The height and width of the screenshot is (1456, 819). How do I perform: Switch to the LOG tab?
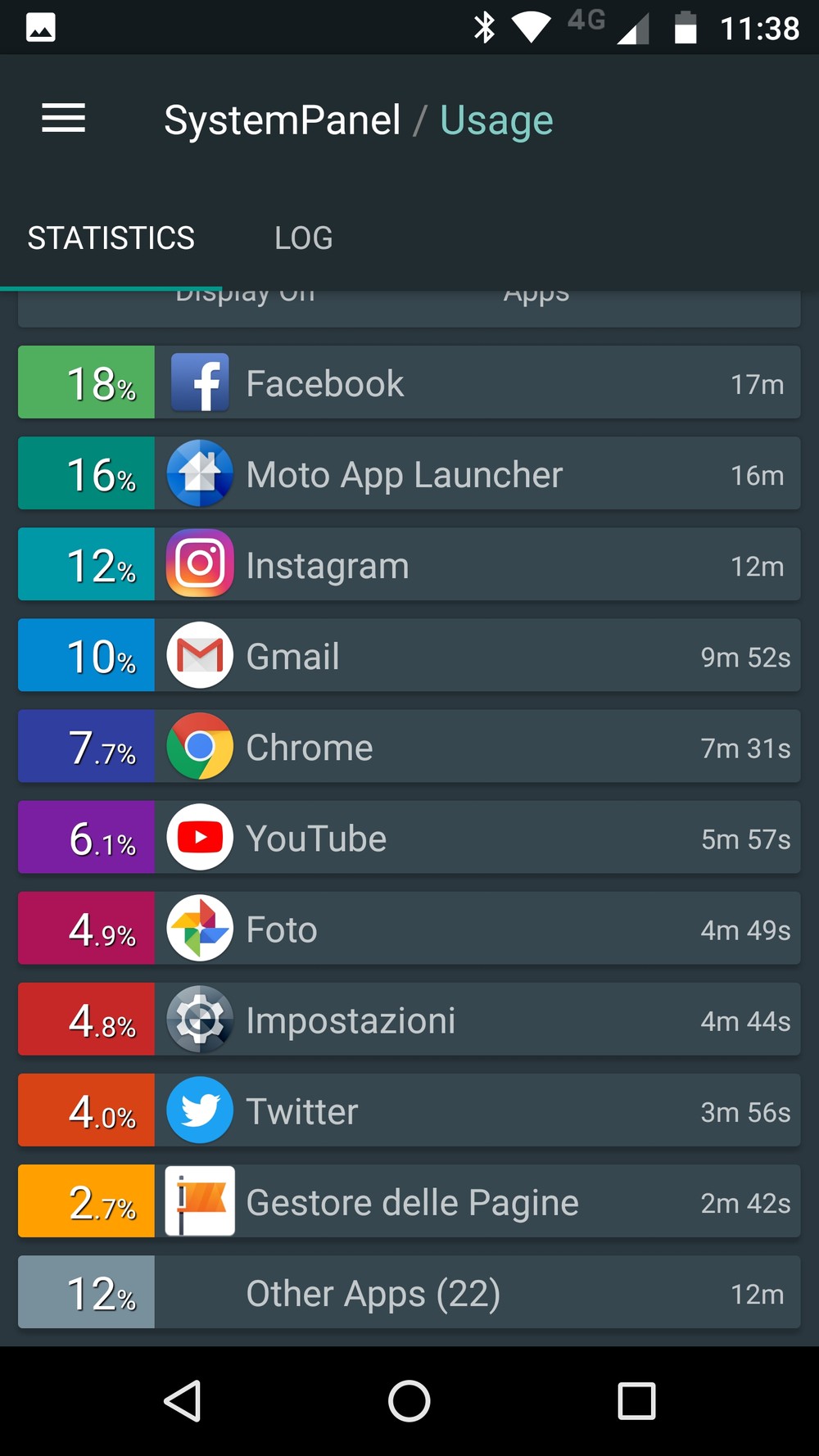(x=303, y=238)
